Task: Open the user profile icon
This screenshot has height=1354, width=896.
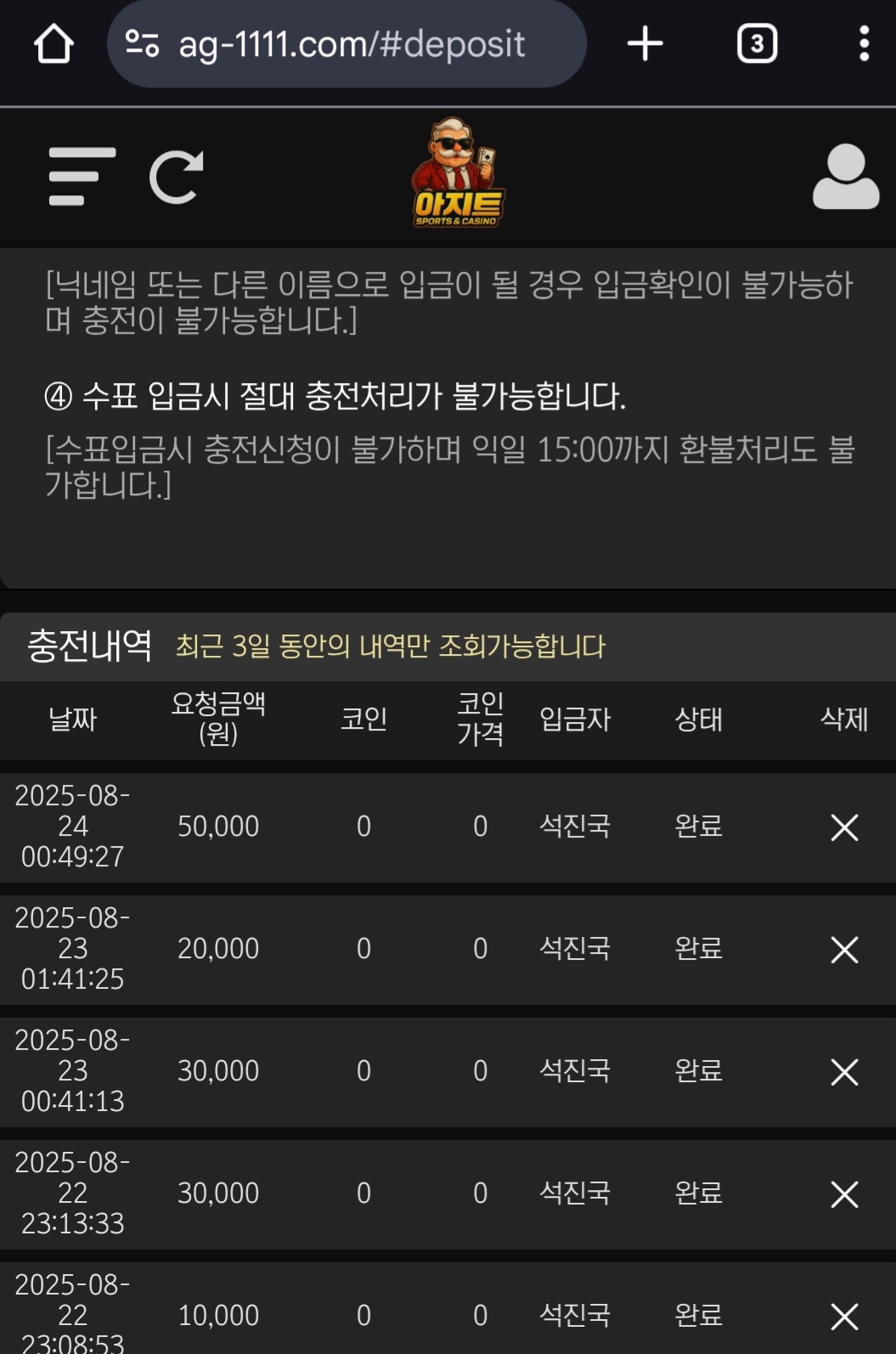Action: (x=845, y=177)
